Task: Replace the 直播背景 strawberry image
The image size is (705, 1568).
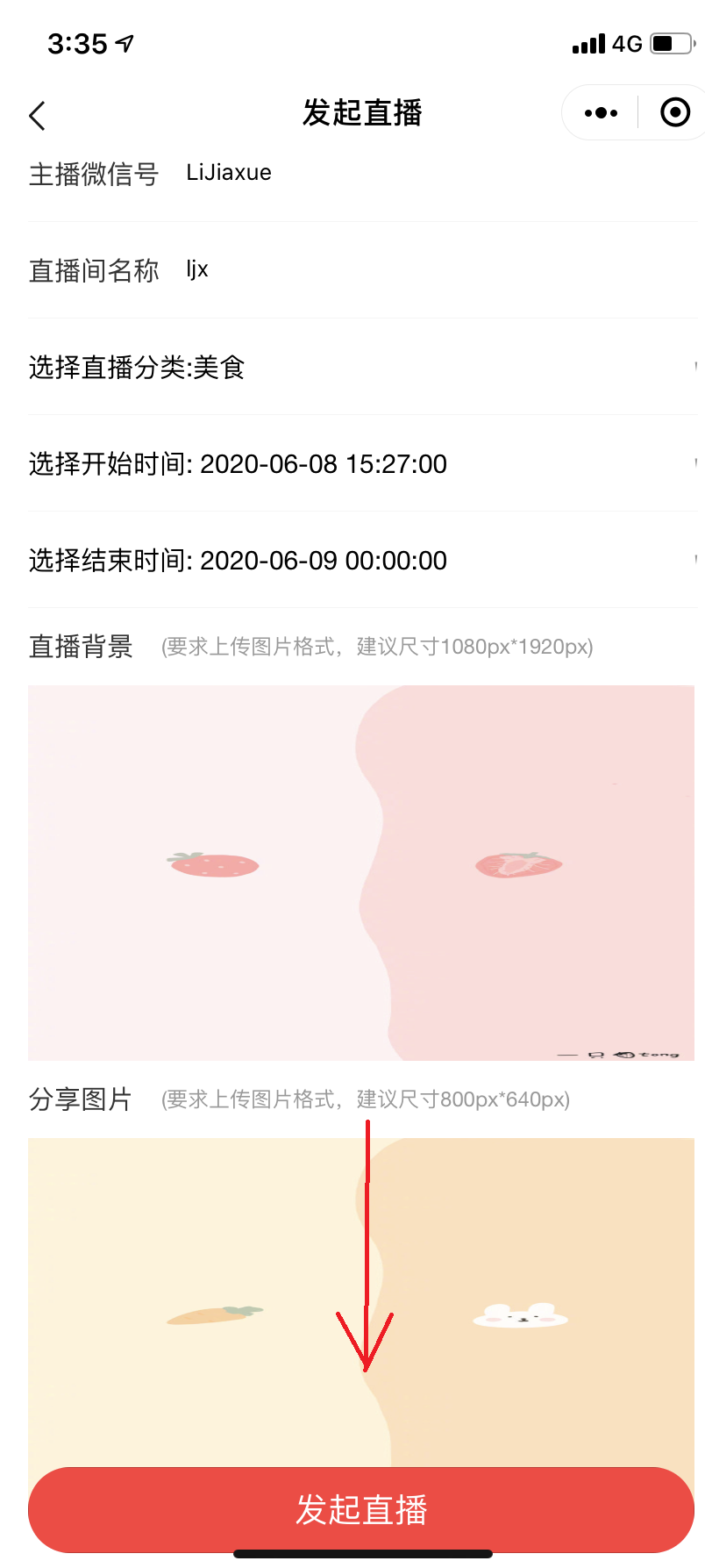Action: click(361, 872)
